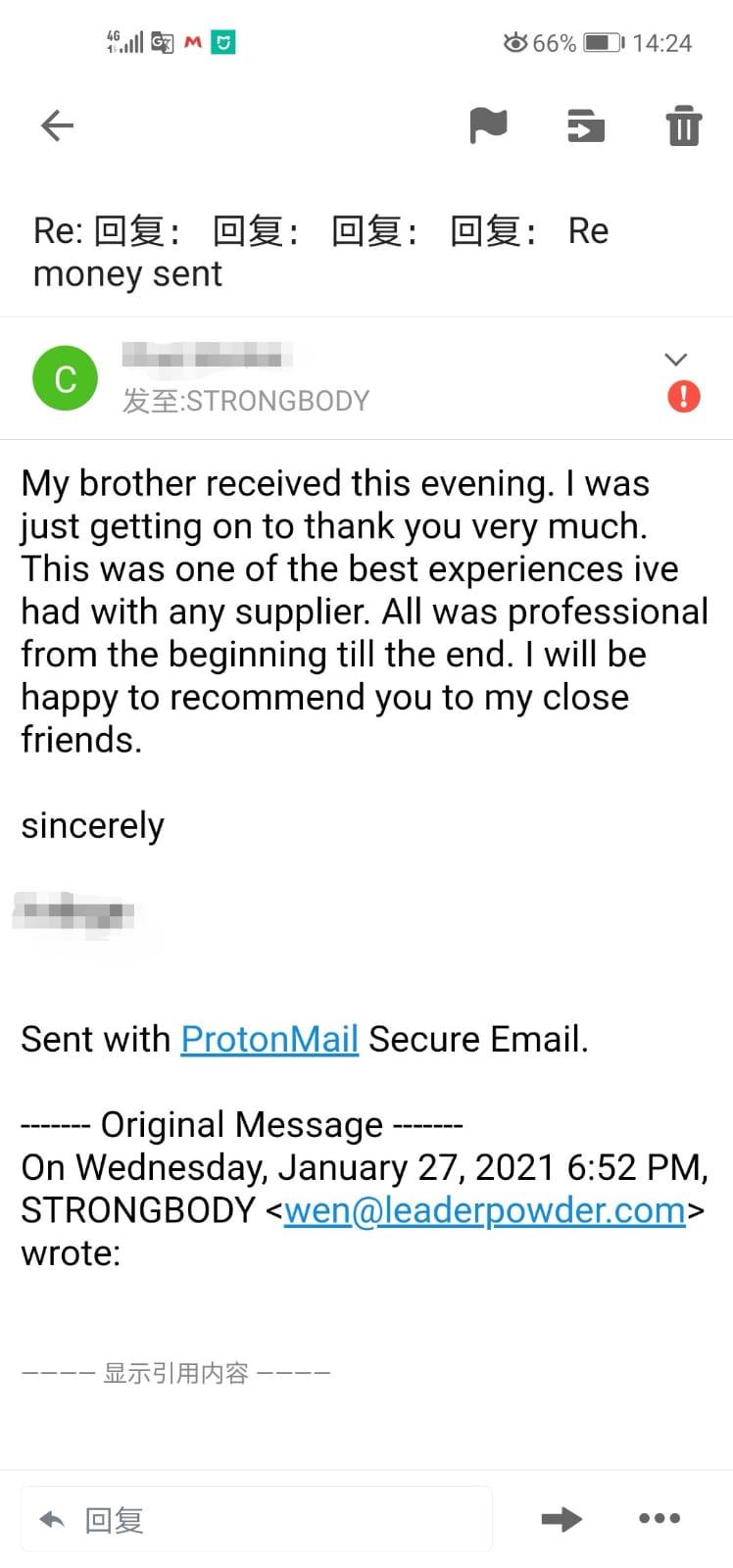Open the ProtonMail link
The height and width of the screenshot is (1568, 733).
(269, 1039)
